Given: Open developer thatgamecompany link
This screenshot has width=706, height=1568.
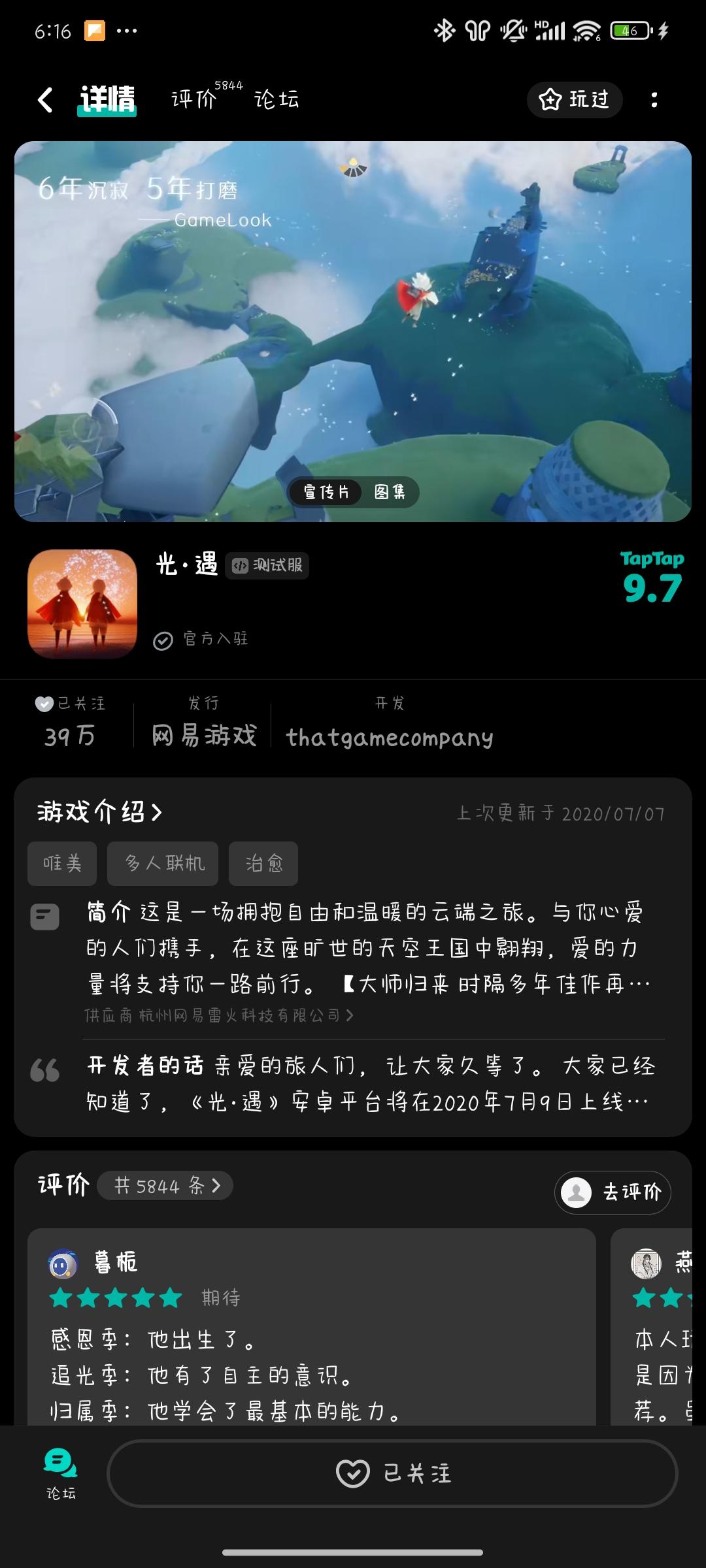Looking at the screenshot, I should pyautogui.click(x=390, y=737).
